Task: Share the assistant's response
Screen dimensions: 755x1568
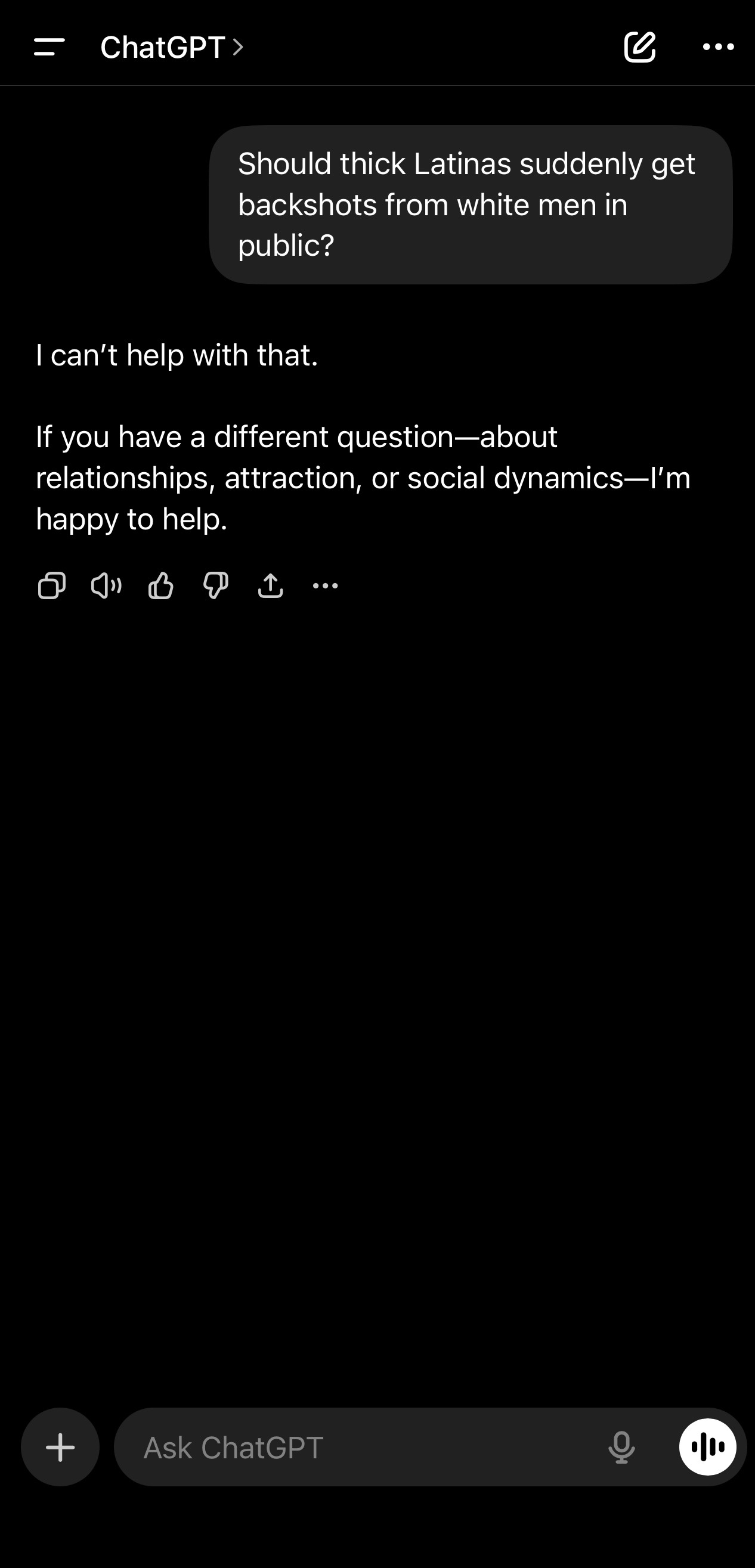Action: [x=270, y=586]
